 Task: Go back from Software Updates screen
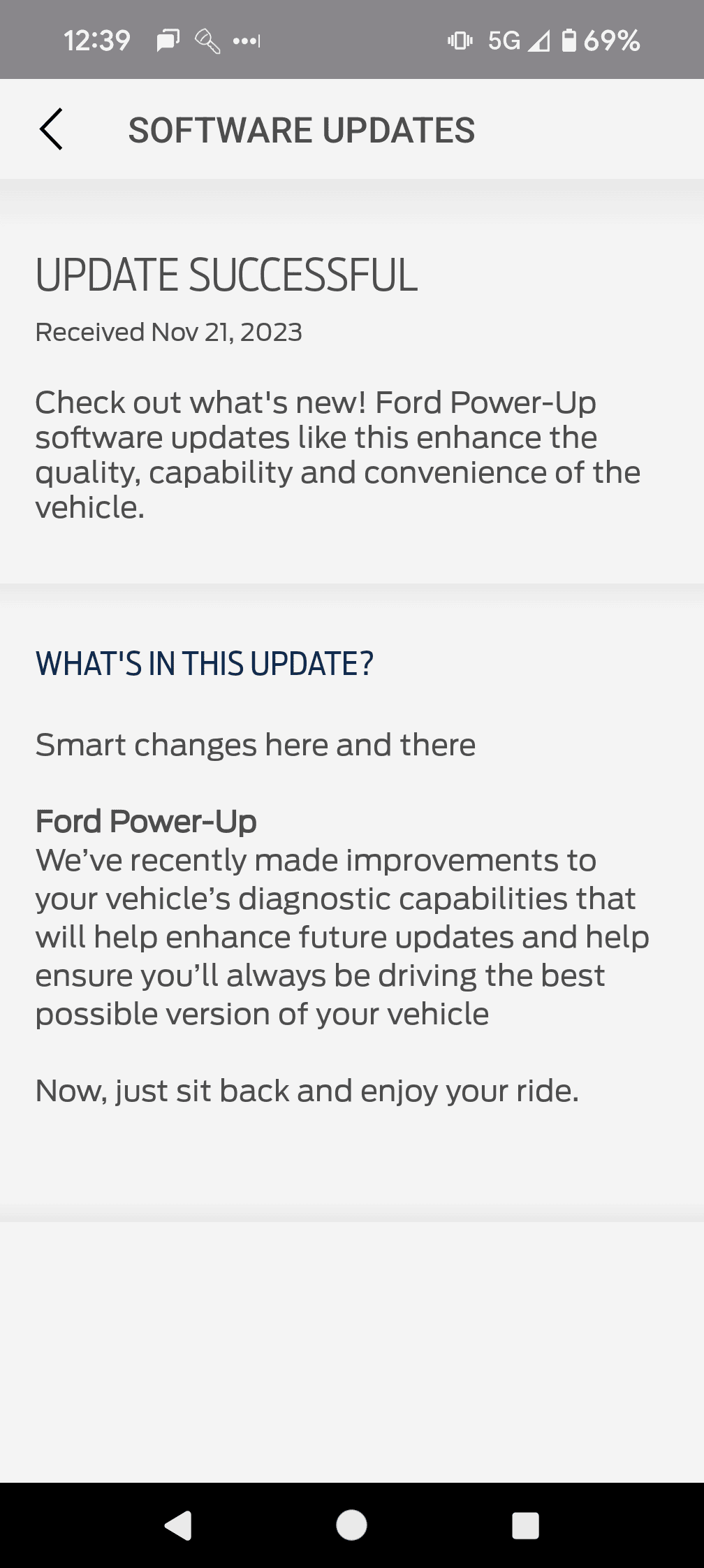click(51, 129)
